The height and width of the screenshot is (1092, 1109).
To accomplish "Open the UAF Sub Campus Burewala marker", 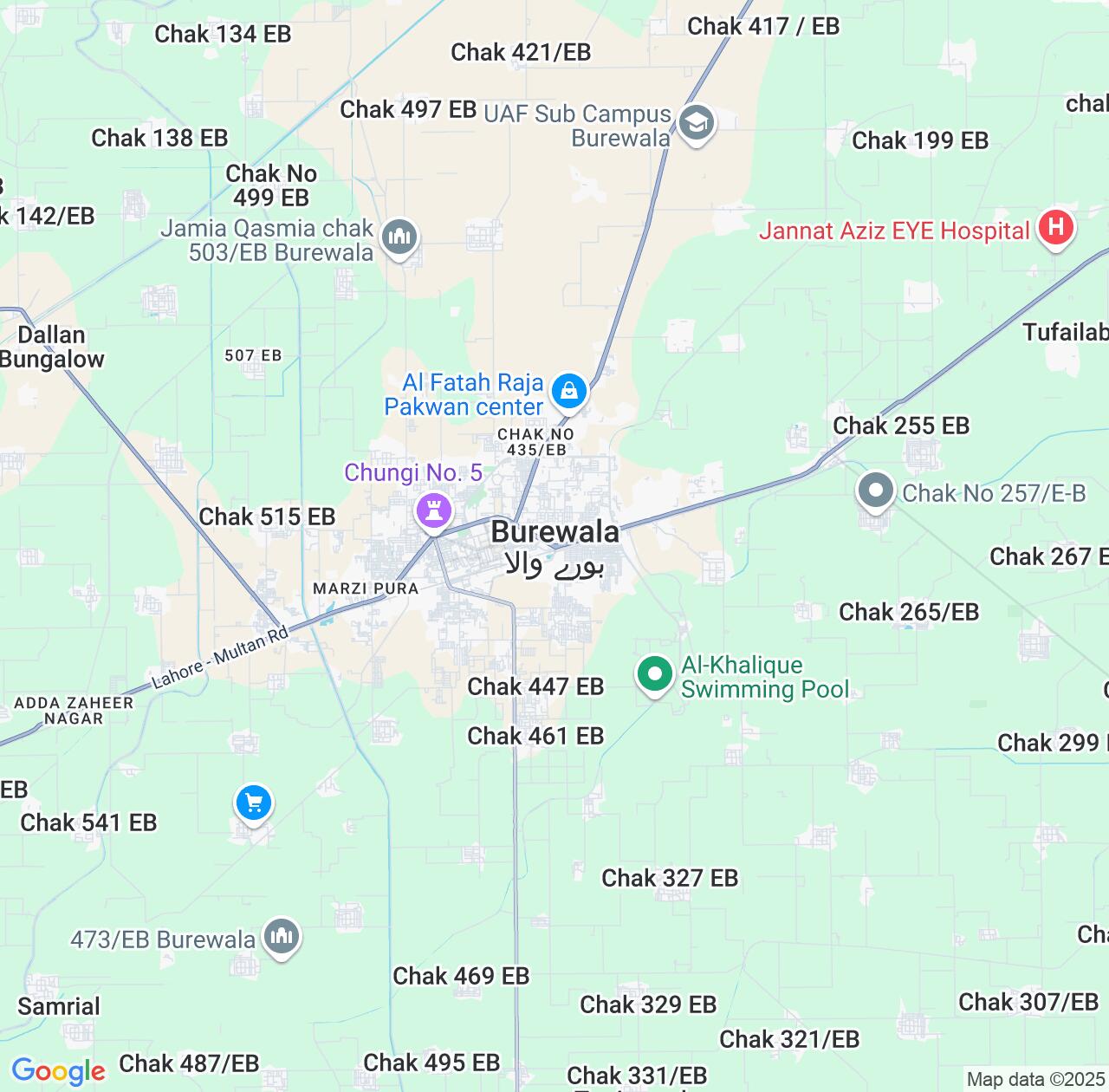I will coord(696,123).
